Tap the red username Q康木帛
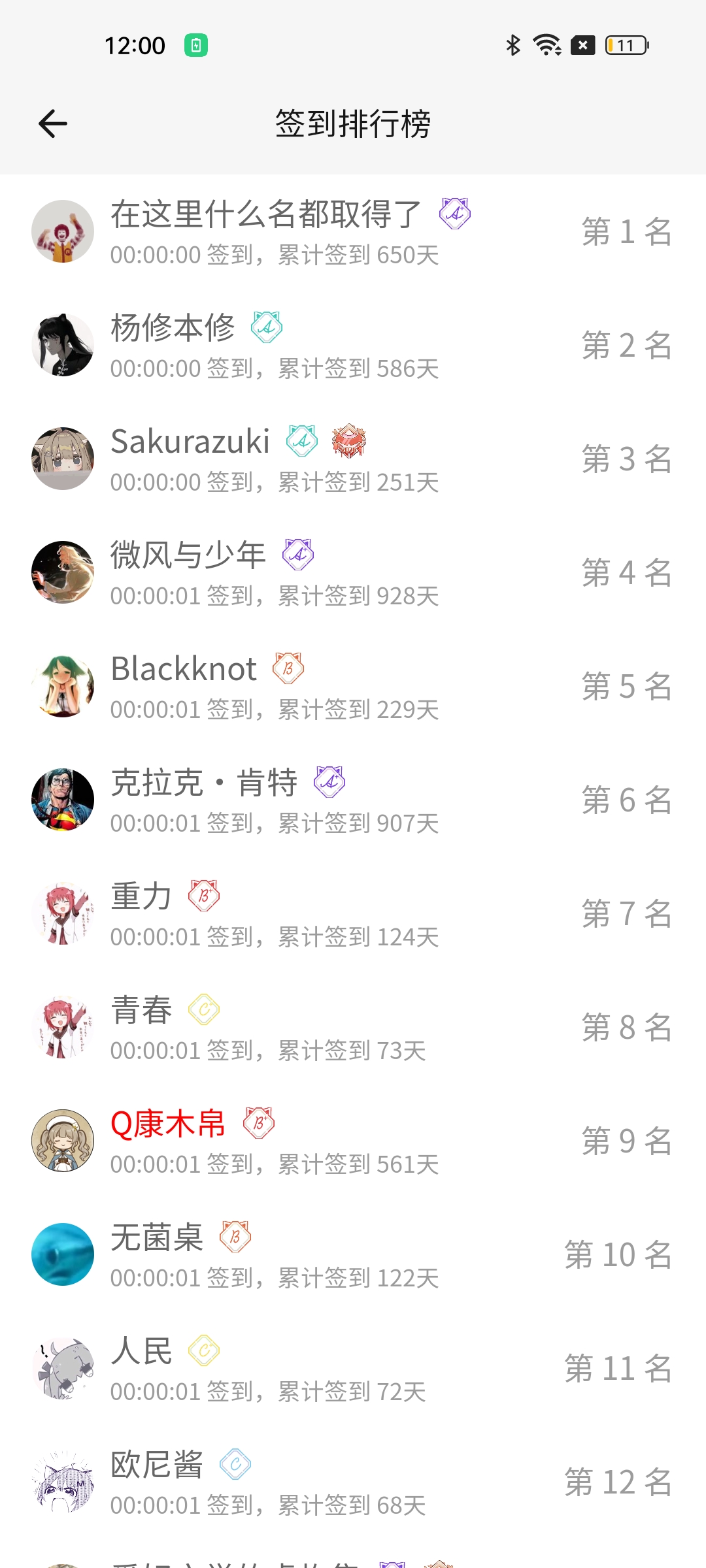Viewport: 706px width, 1568px height. (167, 1123)
